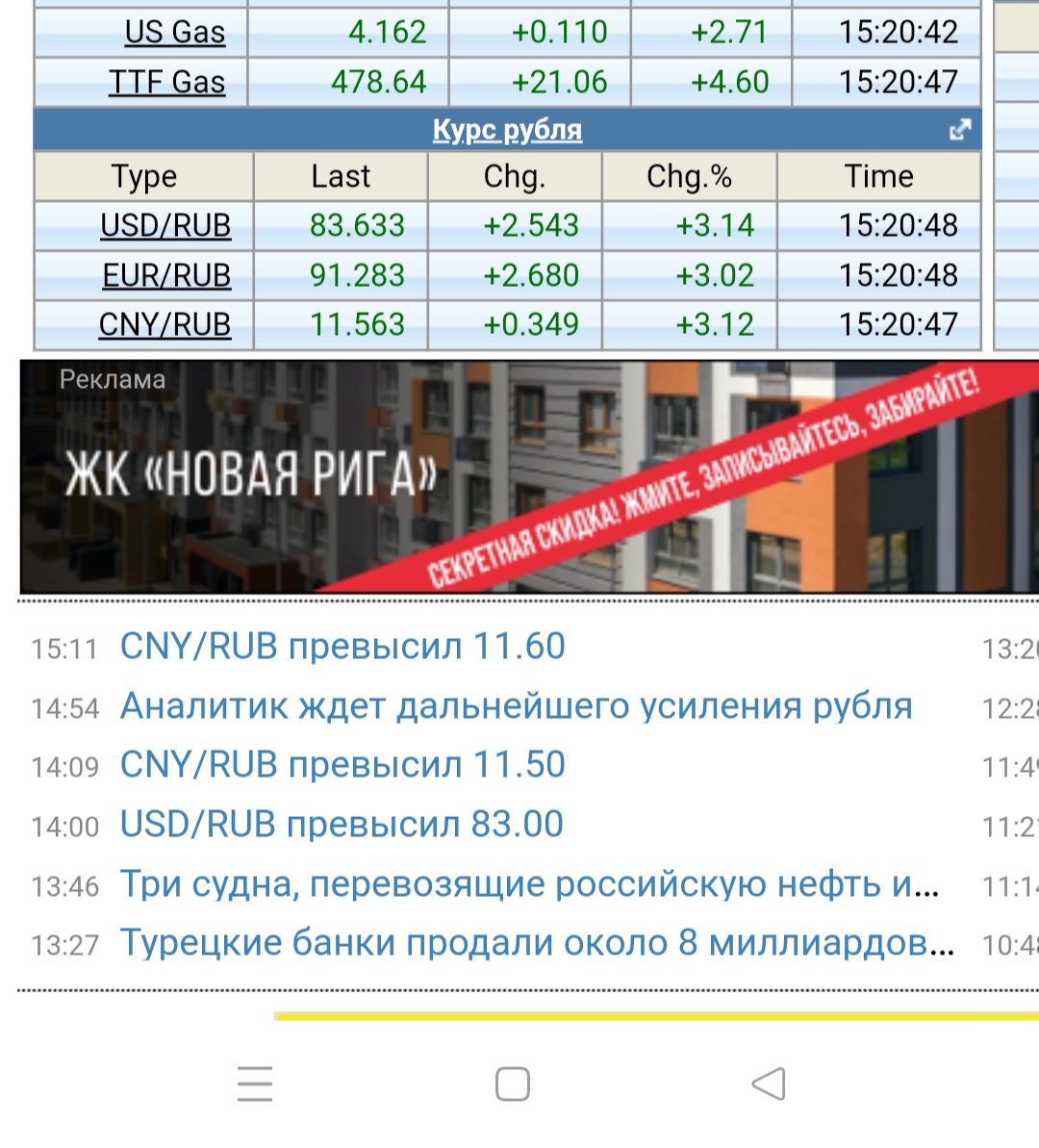The width and height of the screenshot is (1039, 1148).
Task: Open news about Три судна, перевозящие нефть
Action: (529, 884)
